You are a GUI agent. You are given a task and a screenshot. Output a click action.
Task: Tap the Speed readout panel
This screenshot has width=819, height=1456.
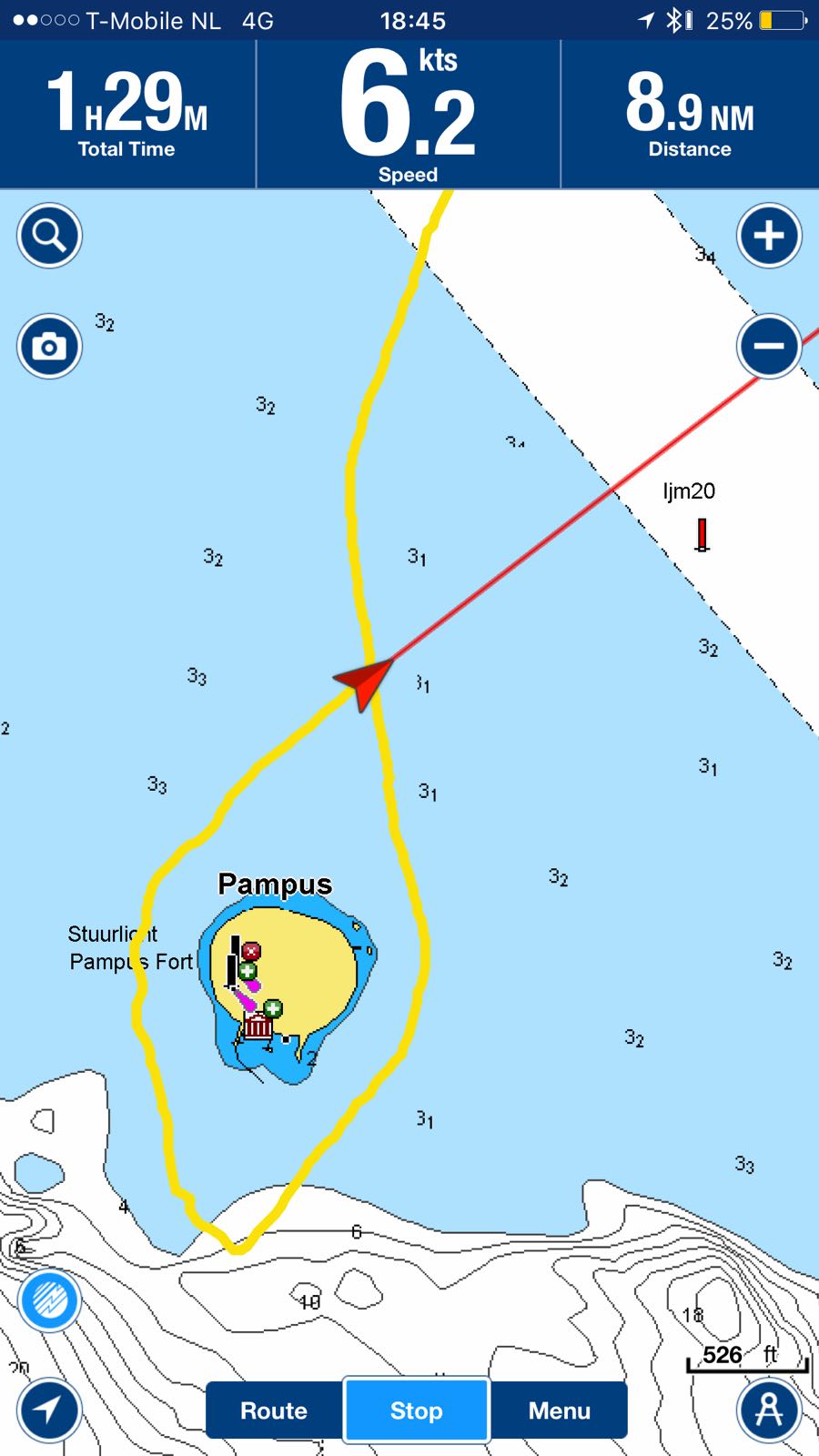tap(409, 115)
